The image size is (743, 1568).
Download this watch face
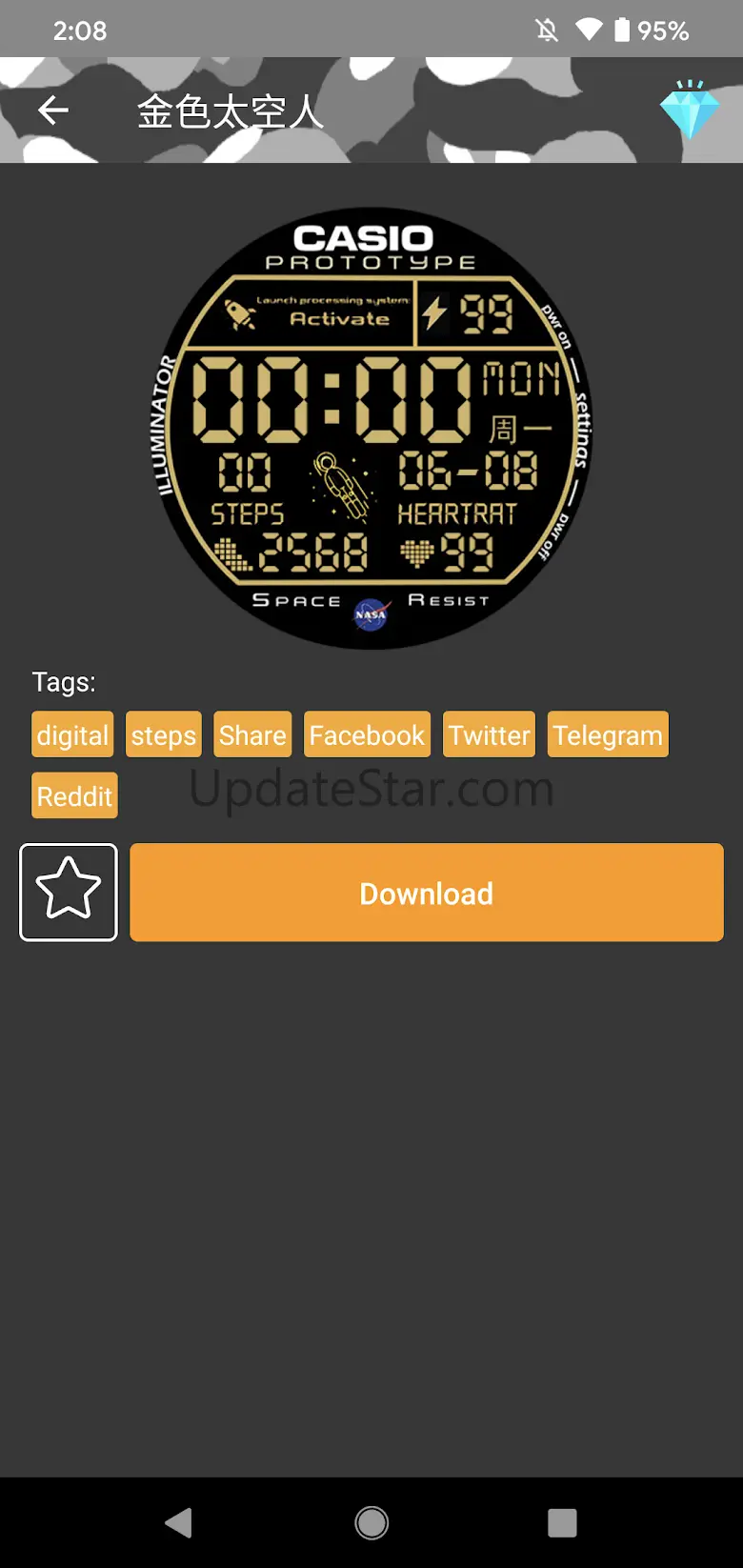(427, 893)
